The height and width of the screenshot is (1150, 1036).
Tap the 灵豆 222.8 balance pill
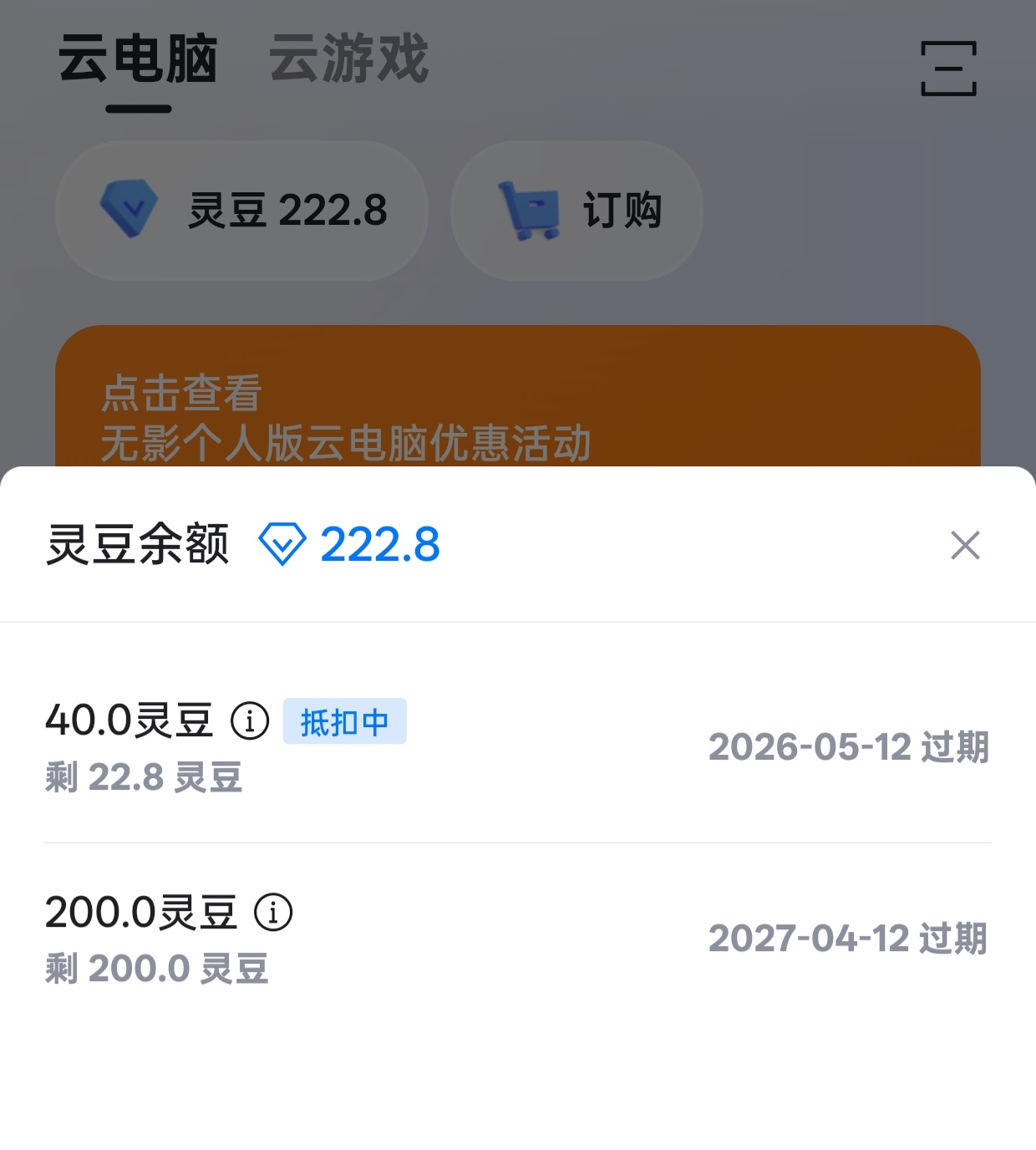(x=241, y=211)
